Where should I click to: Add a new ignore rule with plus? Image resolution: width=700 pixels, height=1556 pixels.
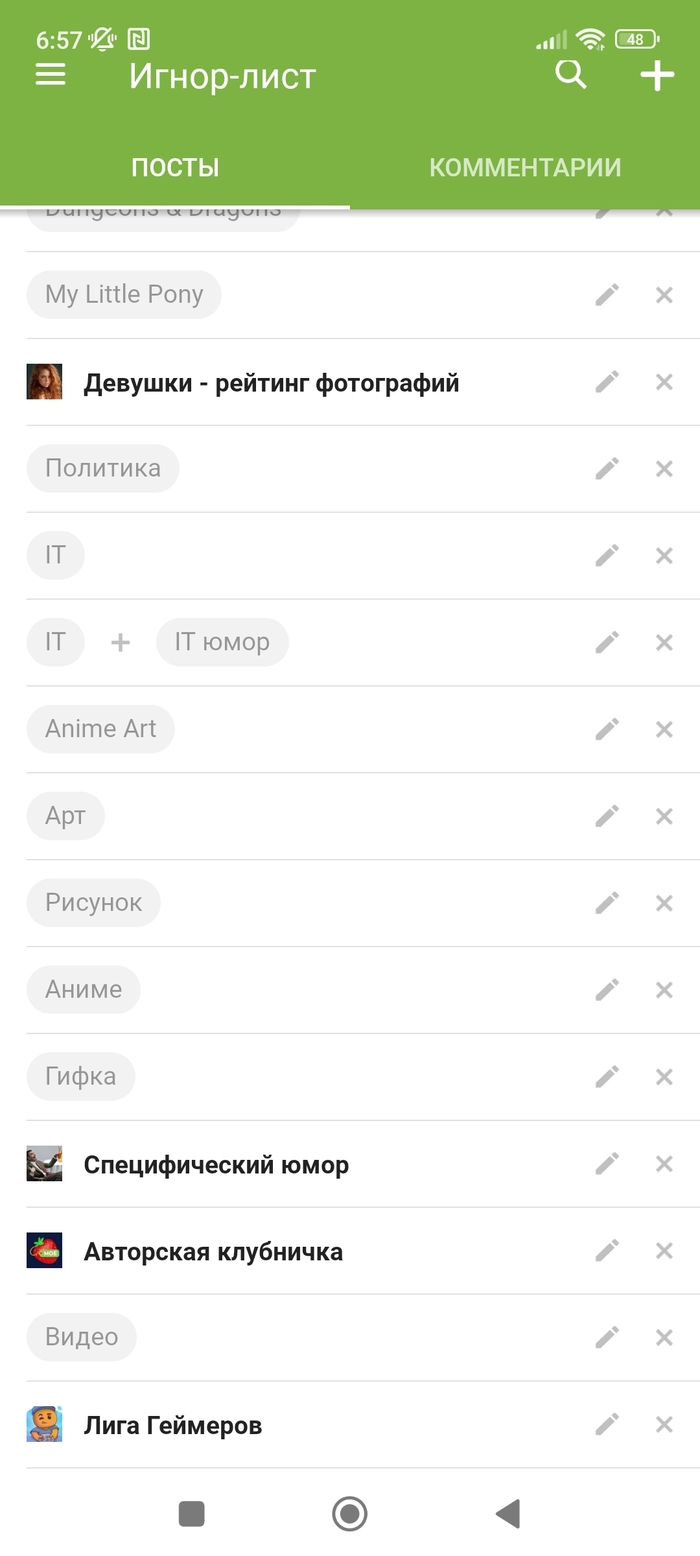pyautogui.click(x=657, y=75)
